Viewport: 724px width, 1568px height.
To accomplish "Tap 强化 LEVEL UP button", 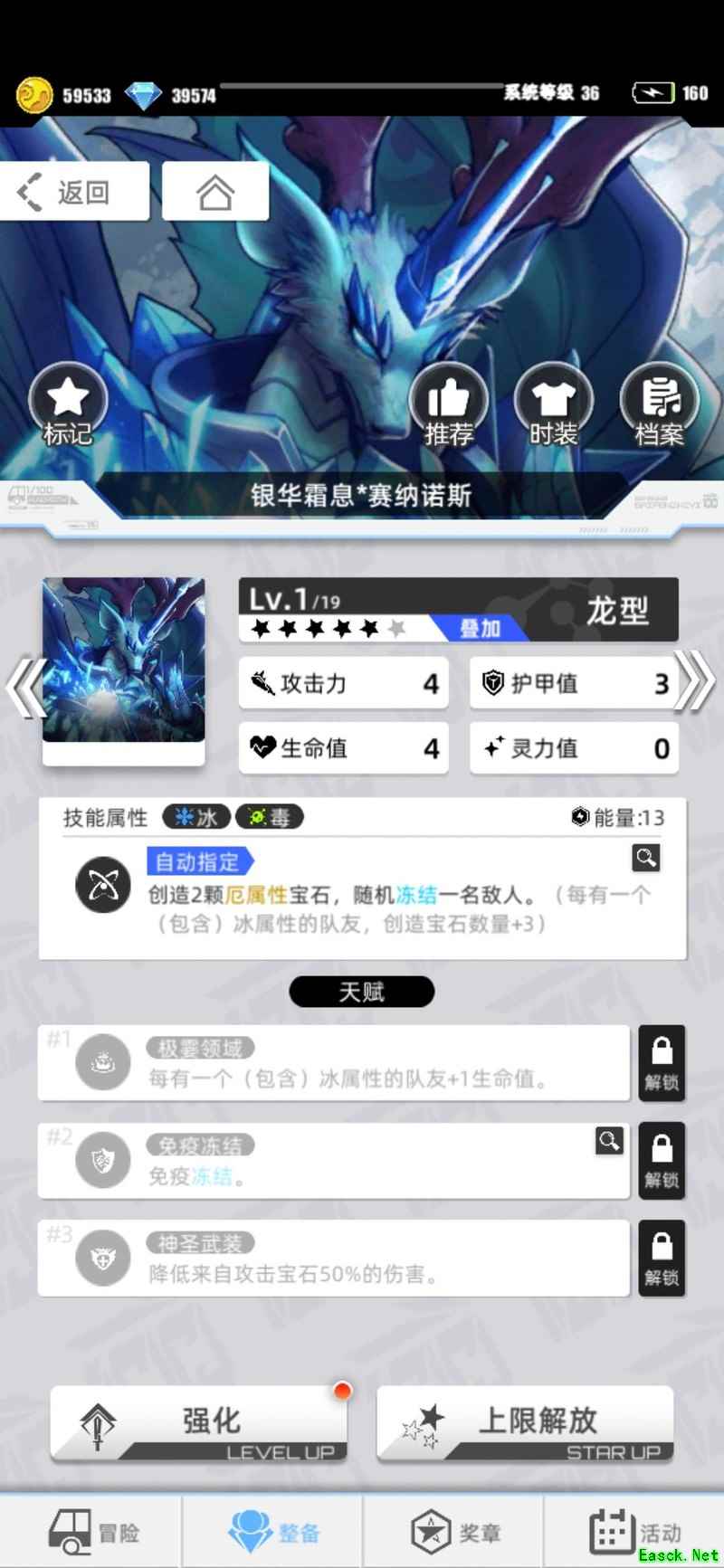I will click(199, 1424).
